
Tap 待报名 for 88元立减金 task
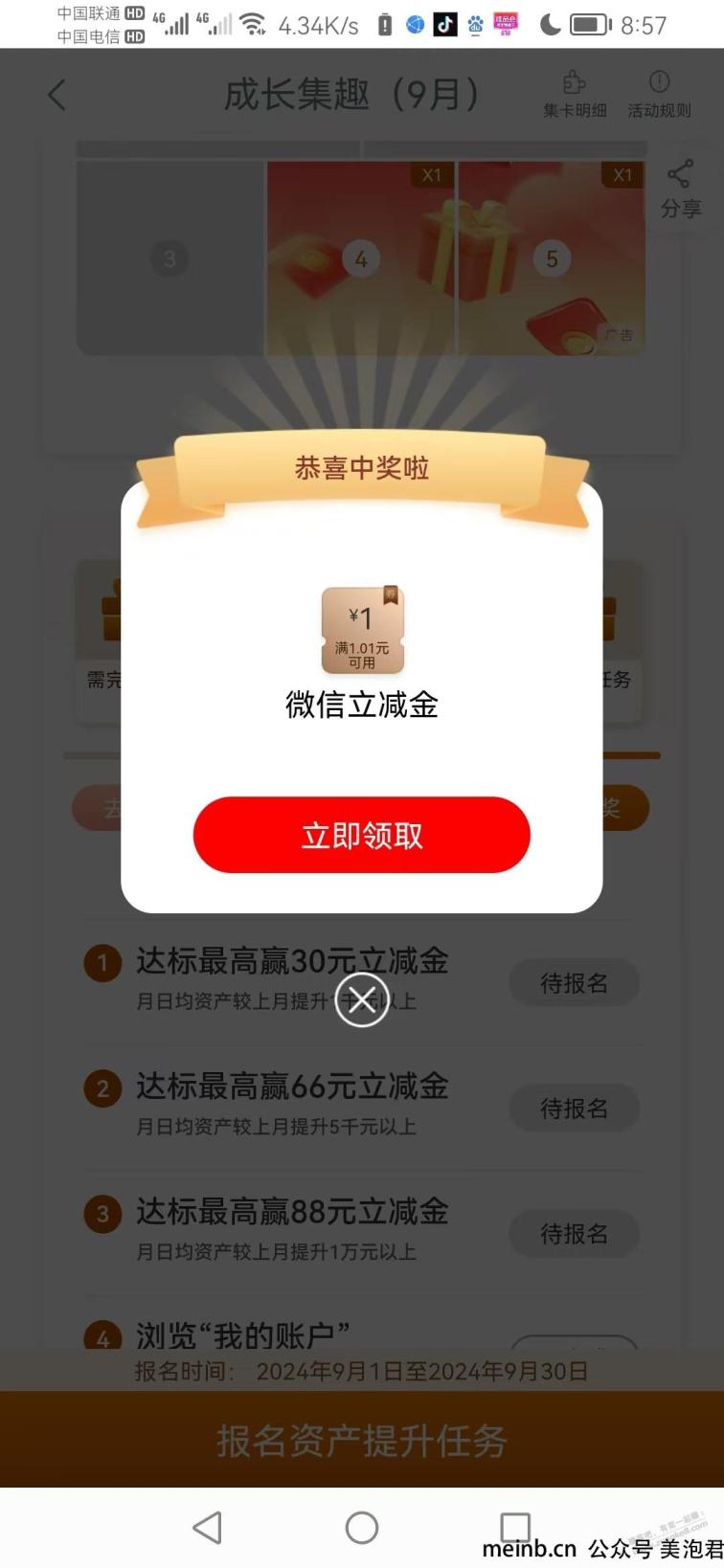click(574, 1234)
